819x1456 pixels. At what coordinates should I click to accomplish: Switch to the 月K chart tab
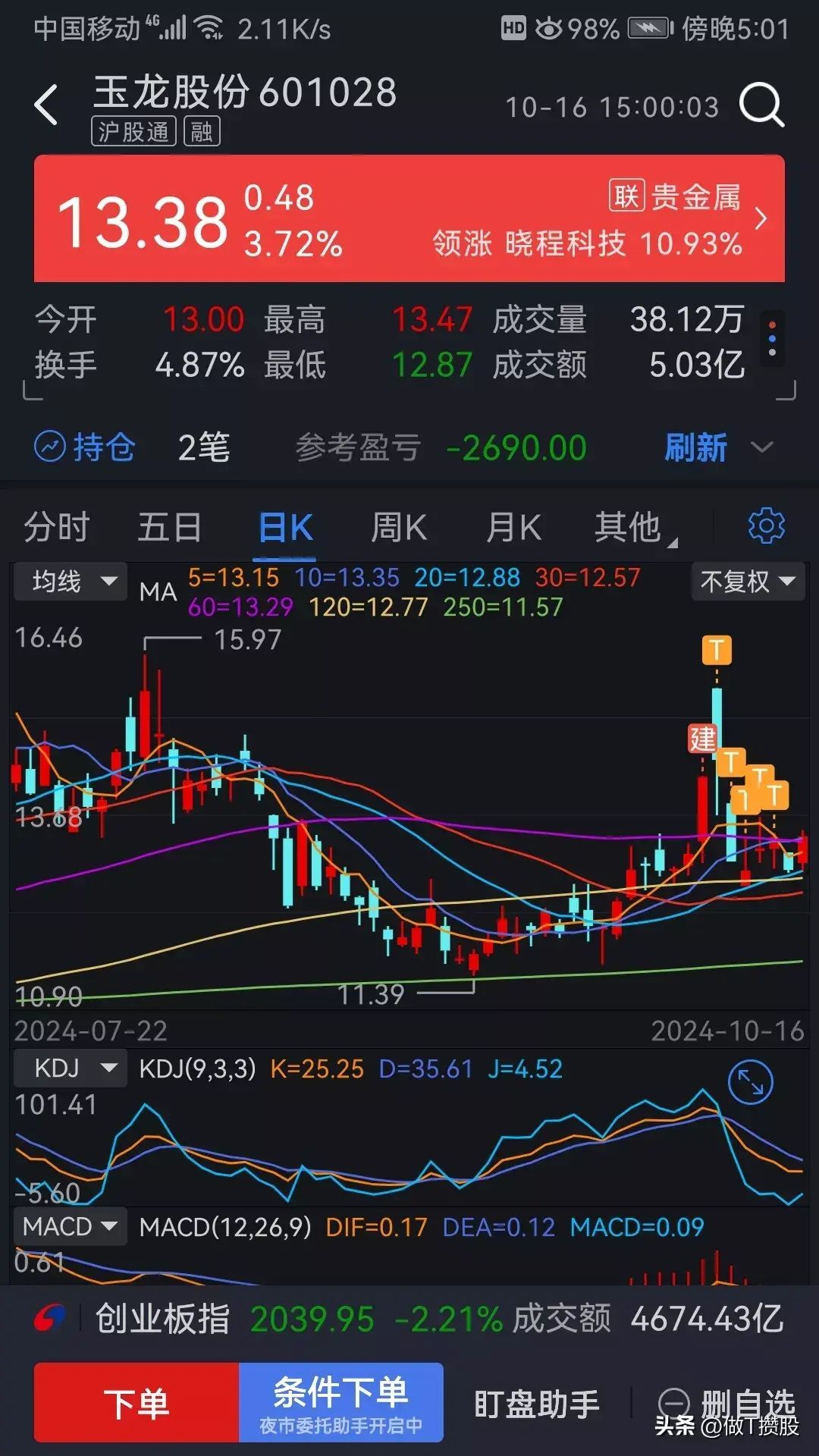[513, 527]
